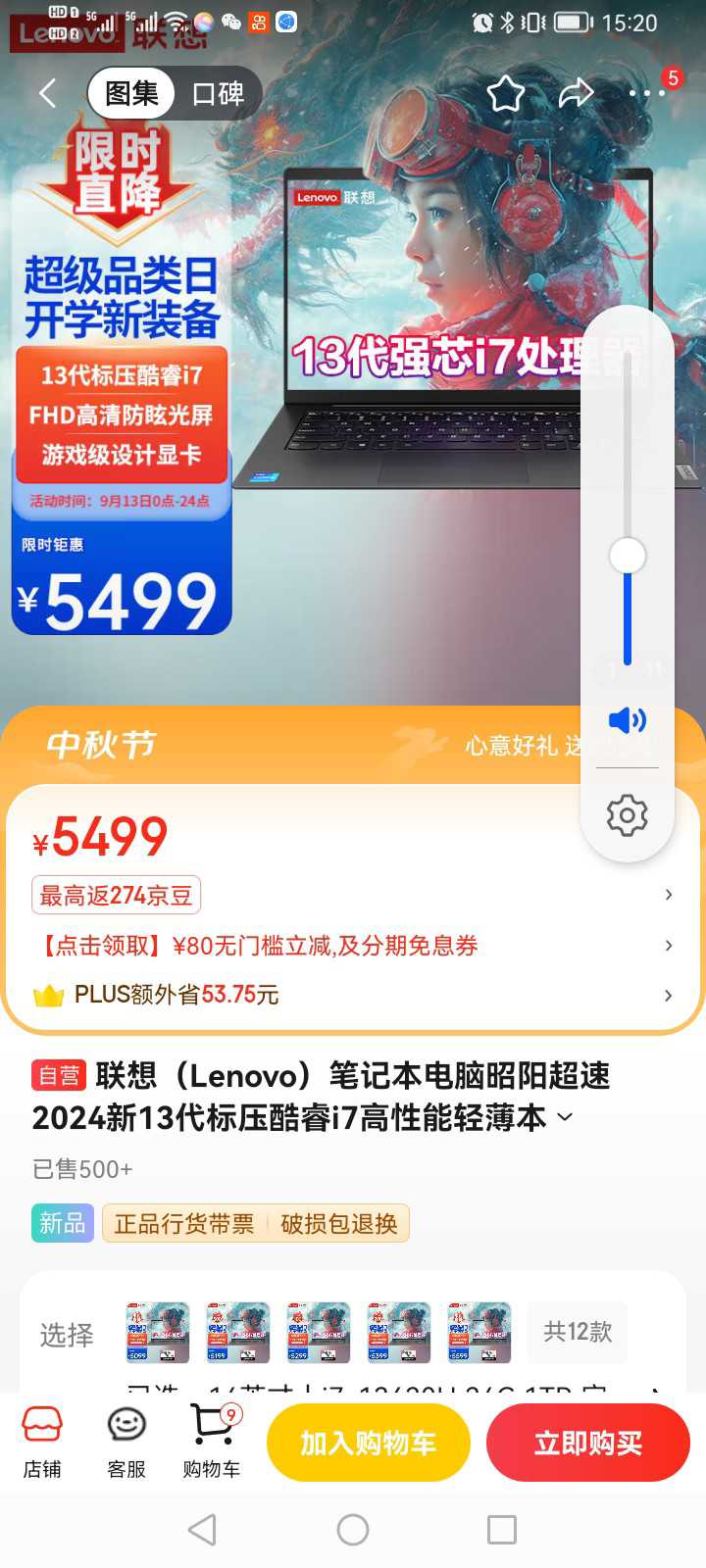Favorite this product with the star icon
The width and height of the screenshot is (706, 1568).
pos(506,94)
